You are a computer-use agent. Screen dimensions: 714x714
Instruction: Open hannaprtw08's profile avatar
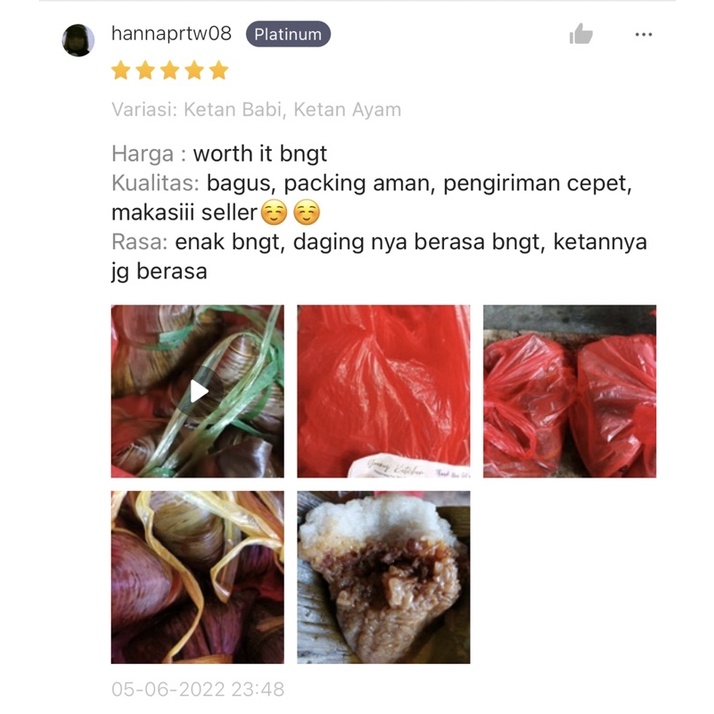(79, 40)
